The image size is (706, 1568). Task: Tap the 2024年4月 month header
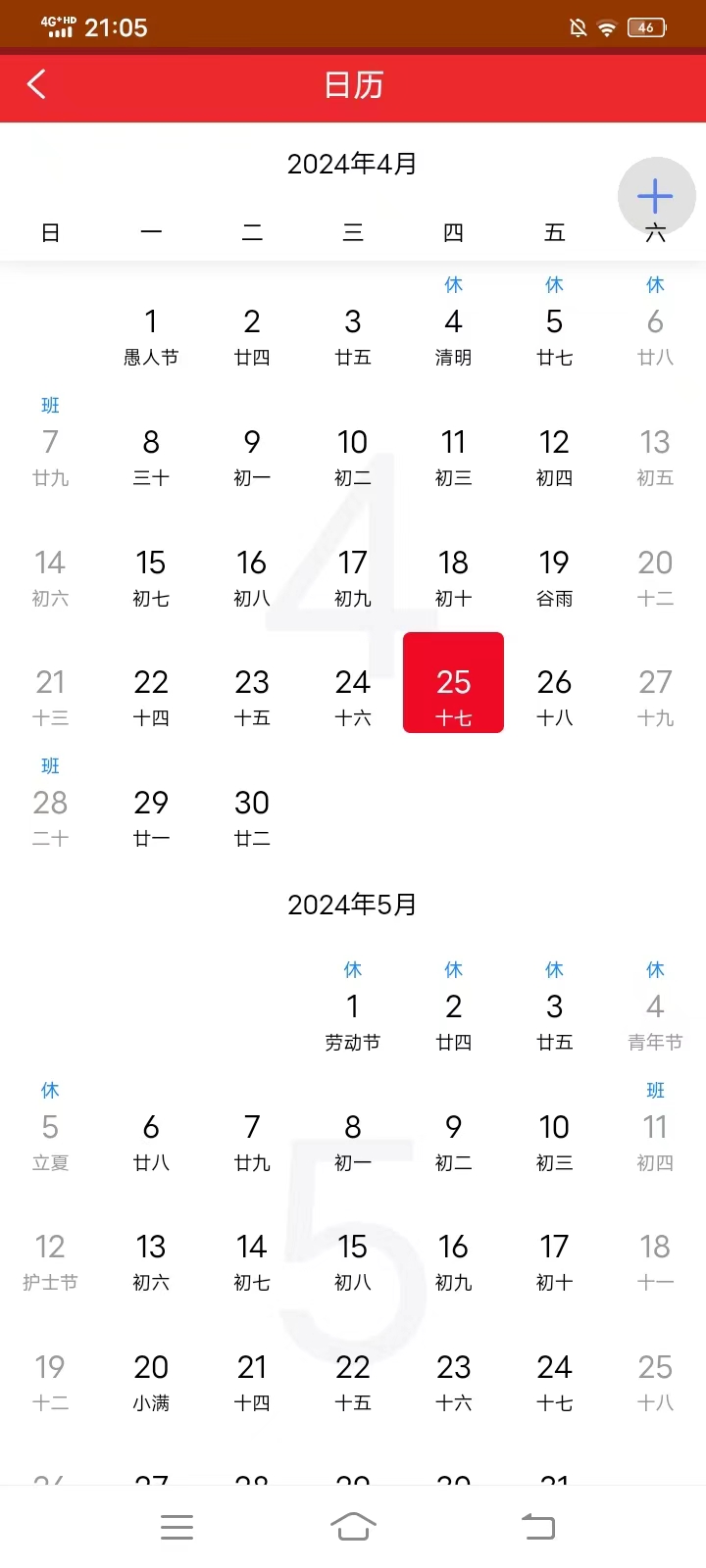[x=353, y=164]
